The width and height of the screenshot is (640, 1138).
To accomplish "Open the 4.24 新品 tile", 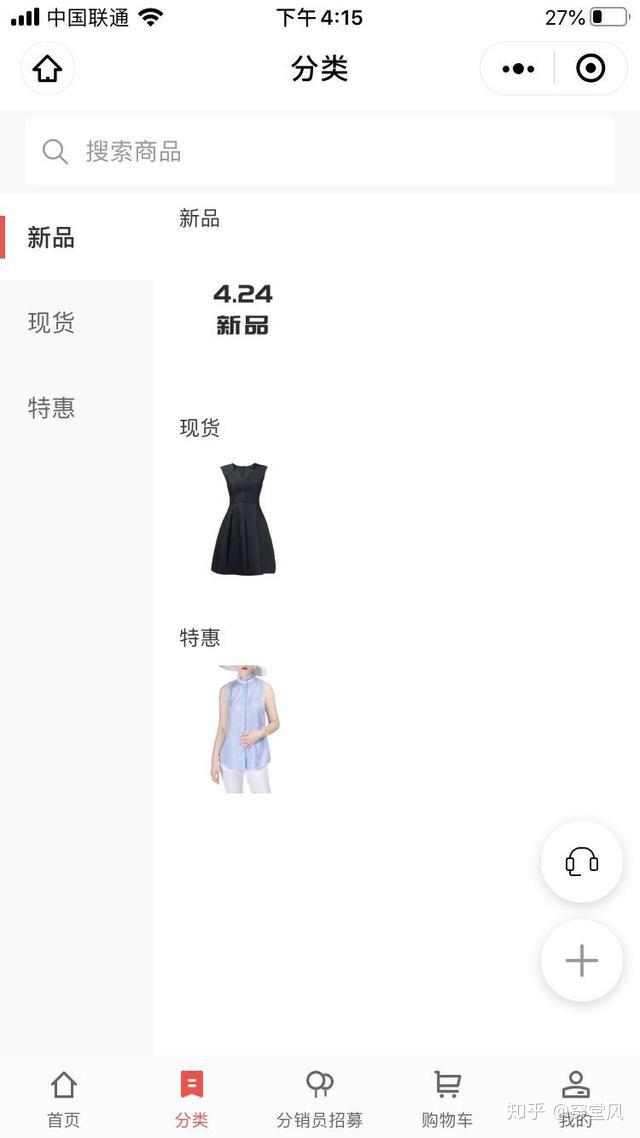I will 243,309.
